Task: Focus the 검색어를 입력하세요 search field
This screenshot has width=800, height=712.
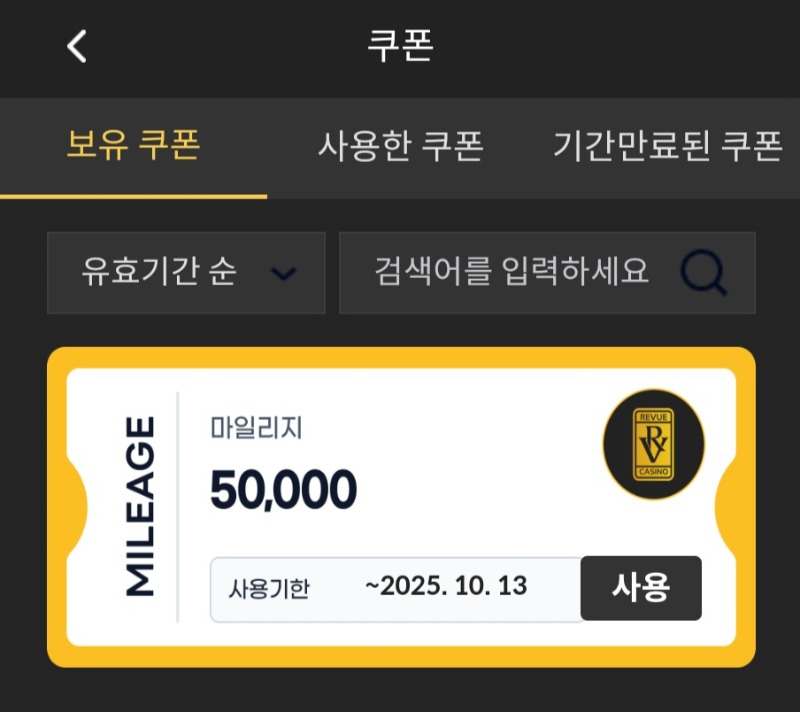Action: point(510,273)
